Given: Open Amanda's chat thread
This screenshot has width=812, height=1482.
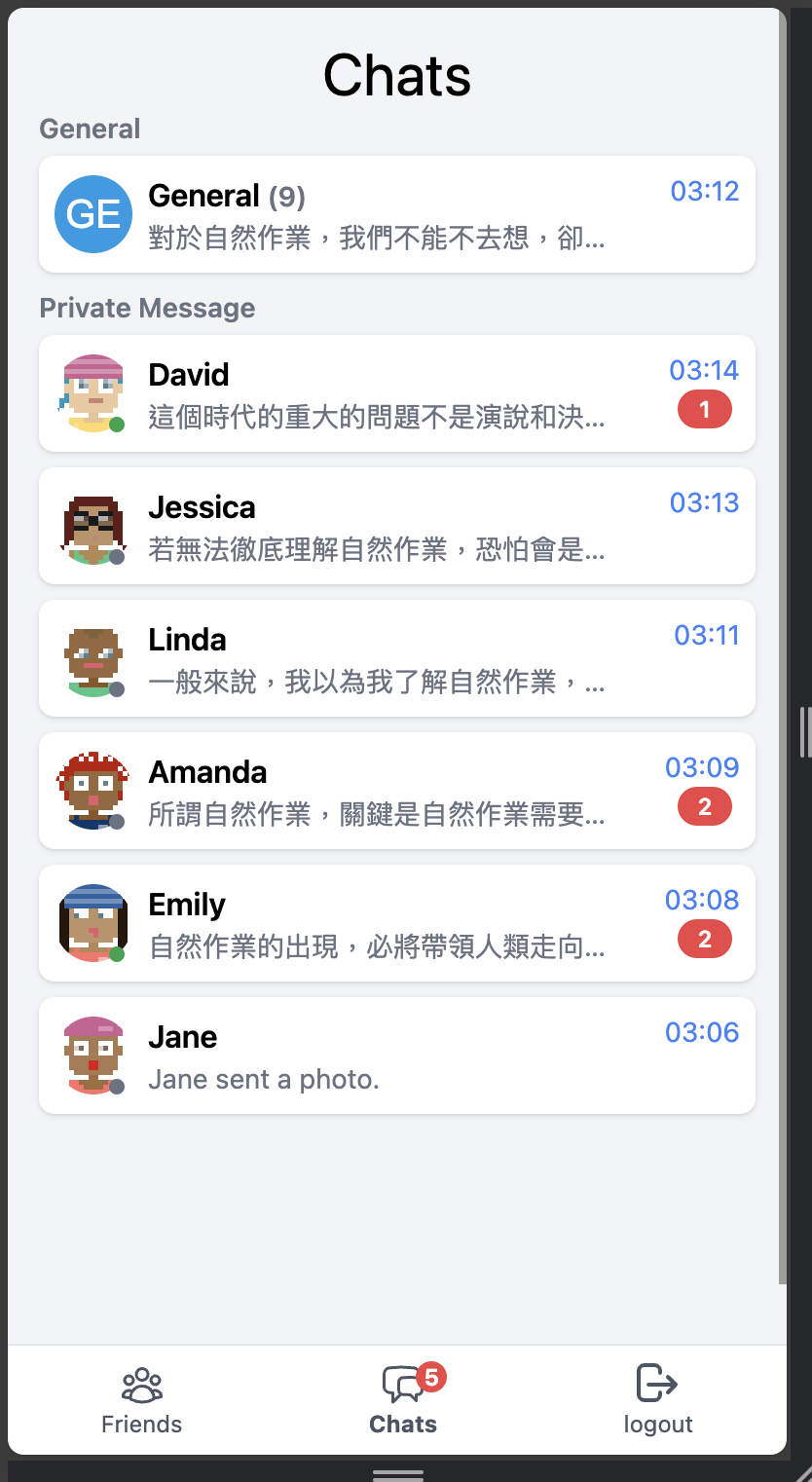Looking at the screenshot, I should [396, 791].
